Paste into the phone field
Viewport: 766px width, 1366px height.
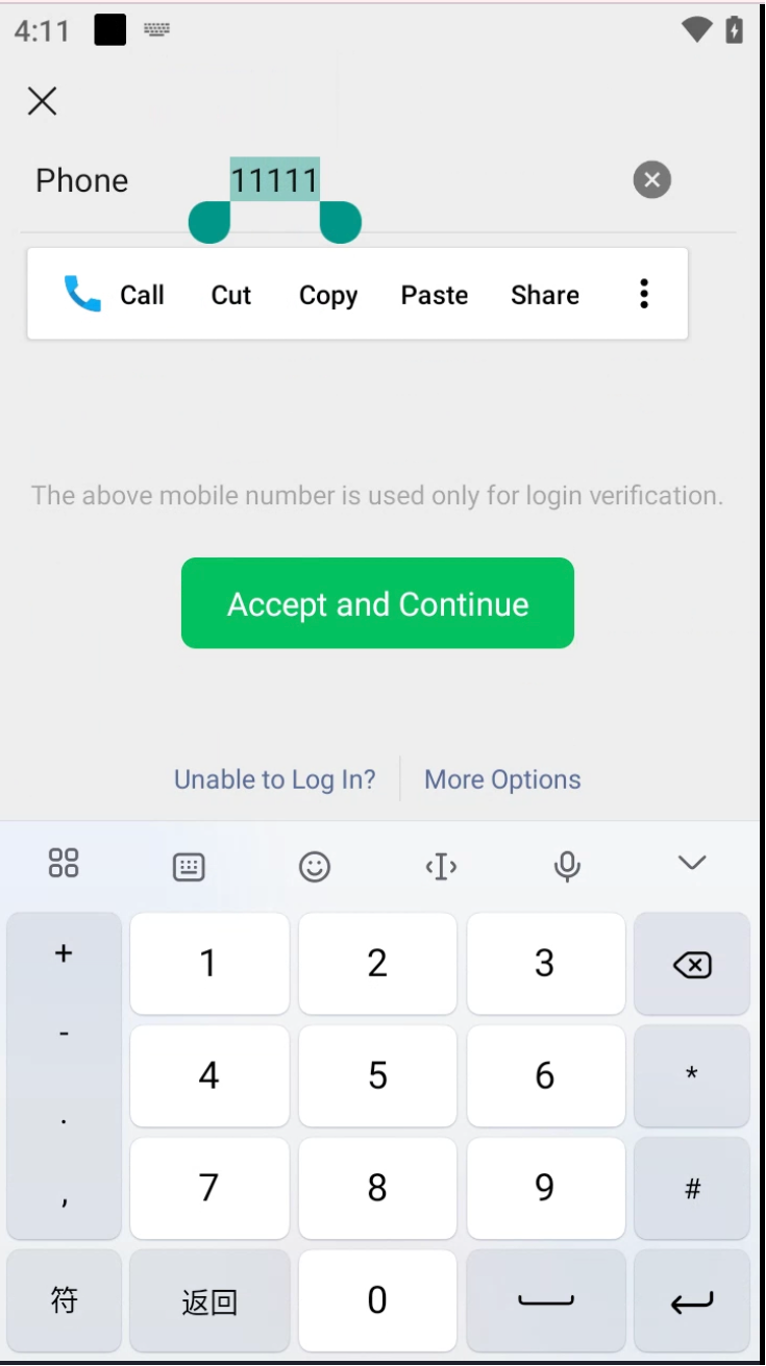pyautogui.click(x=434, y=295)
